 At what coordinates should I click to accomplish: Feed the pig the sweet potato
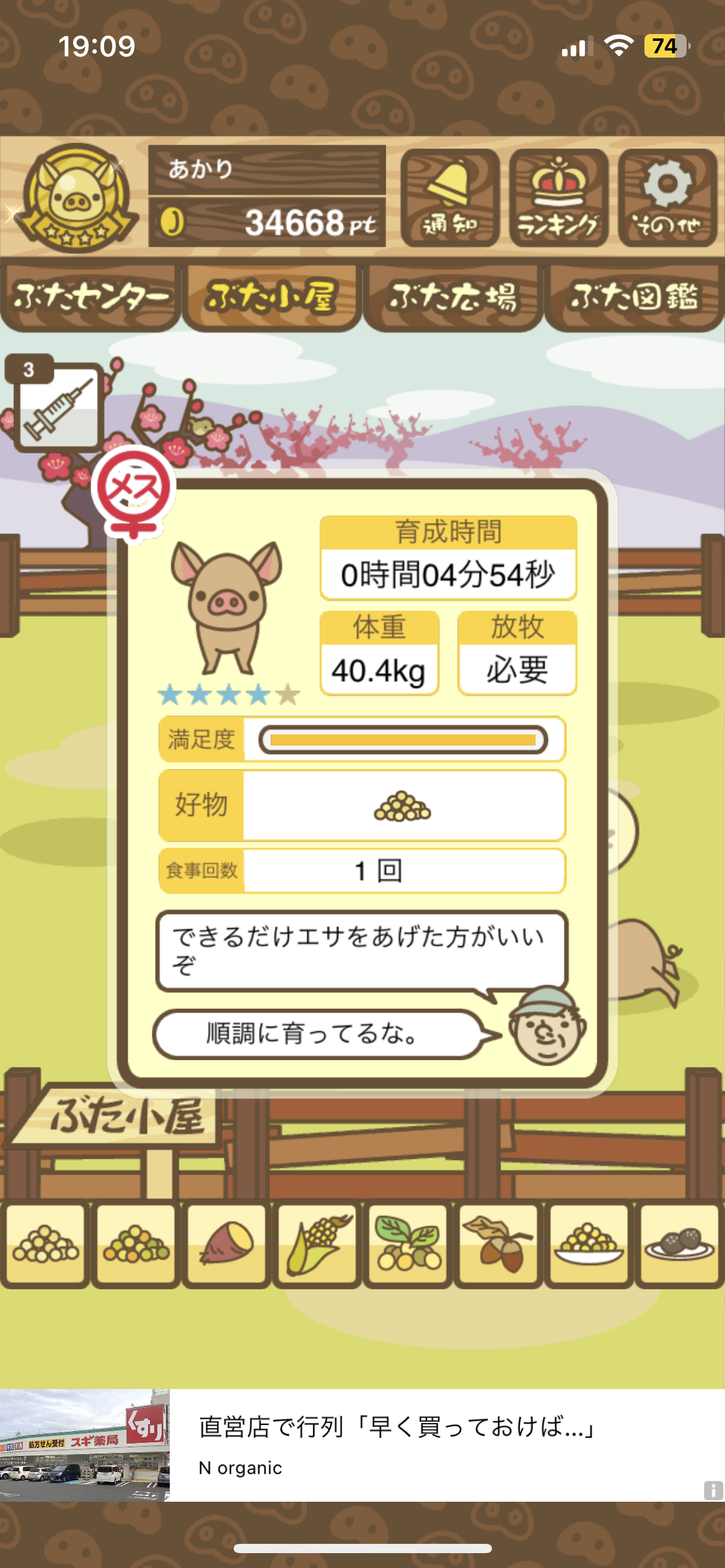[227, 1244]
